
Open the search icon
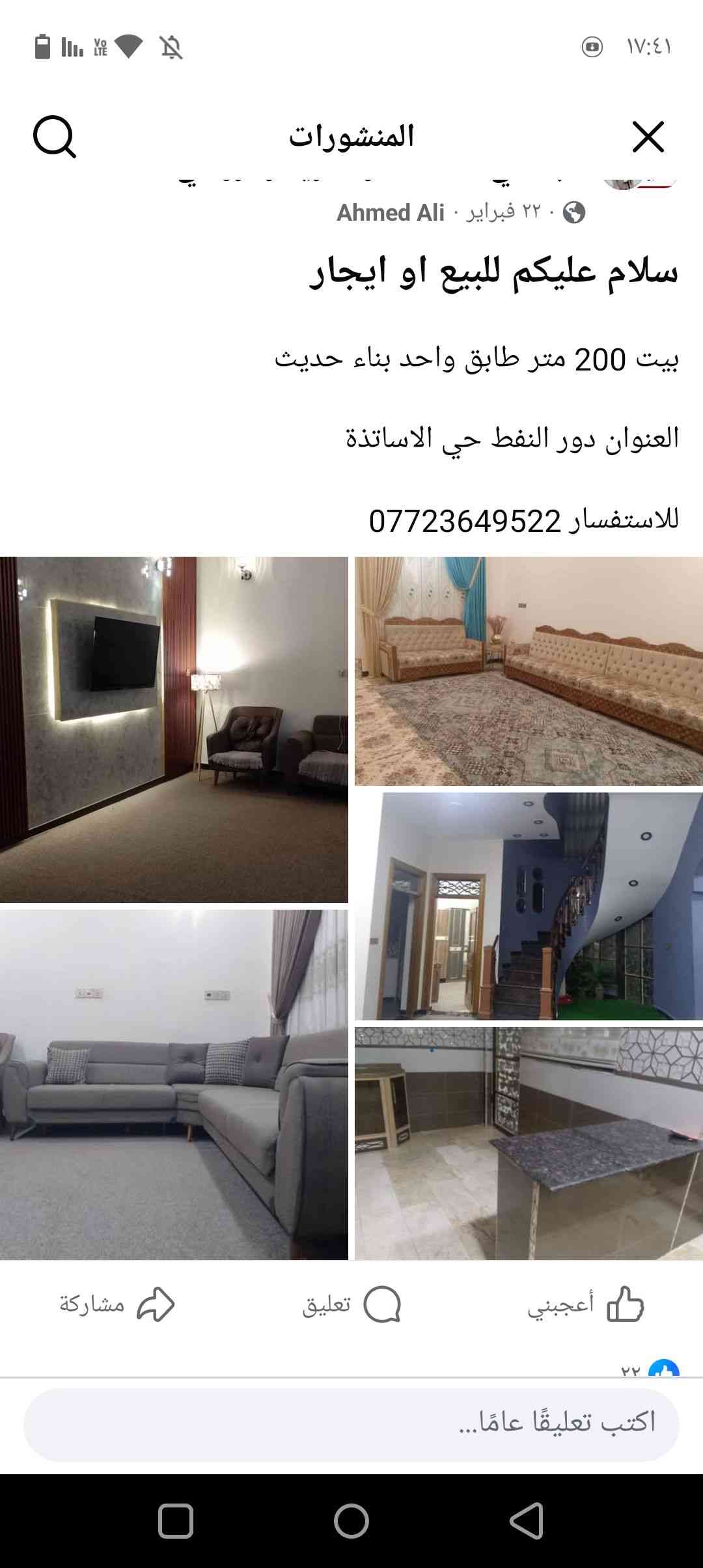55,137
